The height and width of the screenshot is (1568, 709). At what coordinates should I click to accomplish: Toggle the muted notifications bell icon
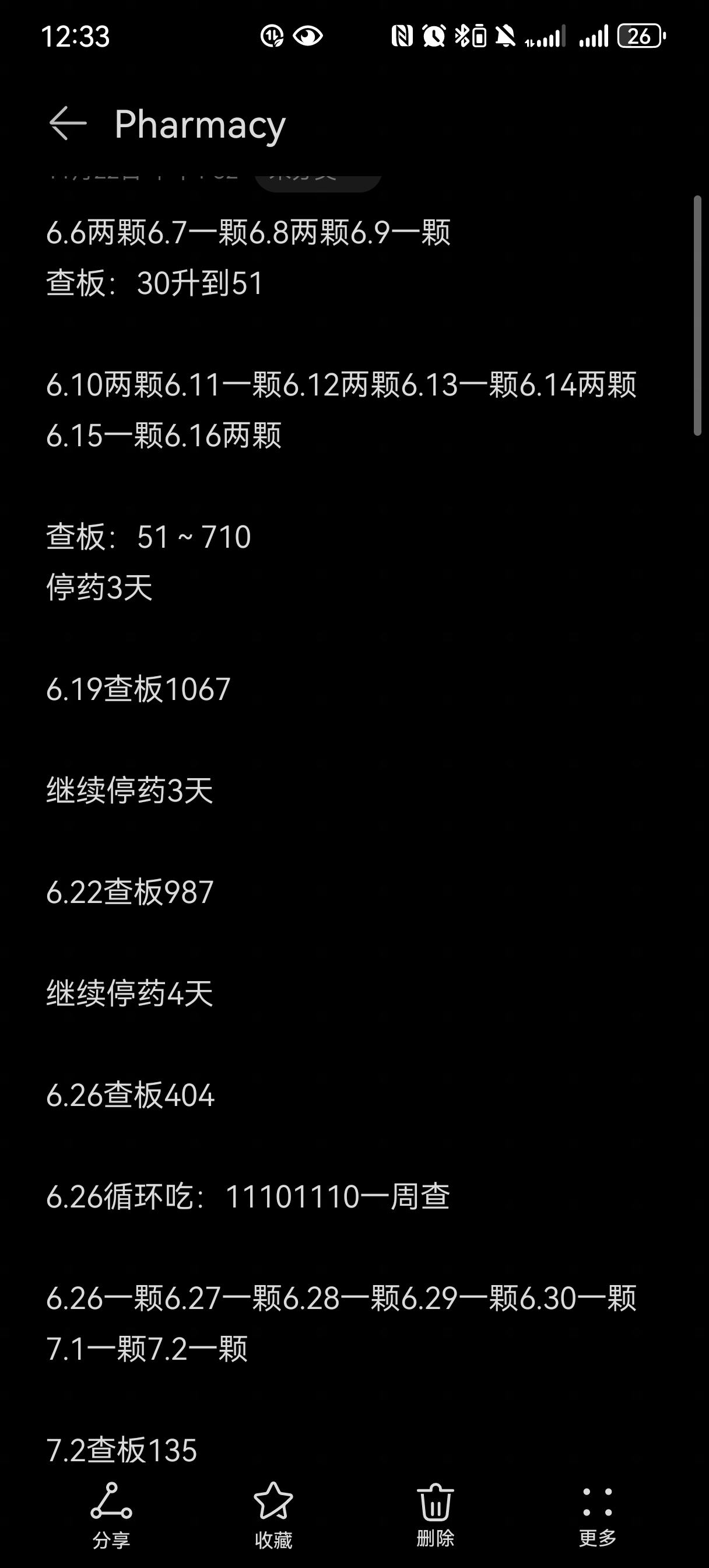click(506, 37)
